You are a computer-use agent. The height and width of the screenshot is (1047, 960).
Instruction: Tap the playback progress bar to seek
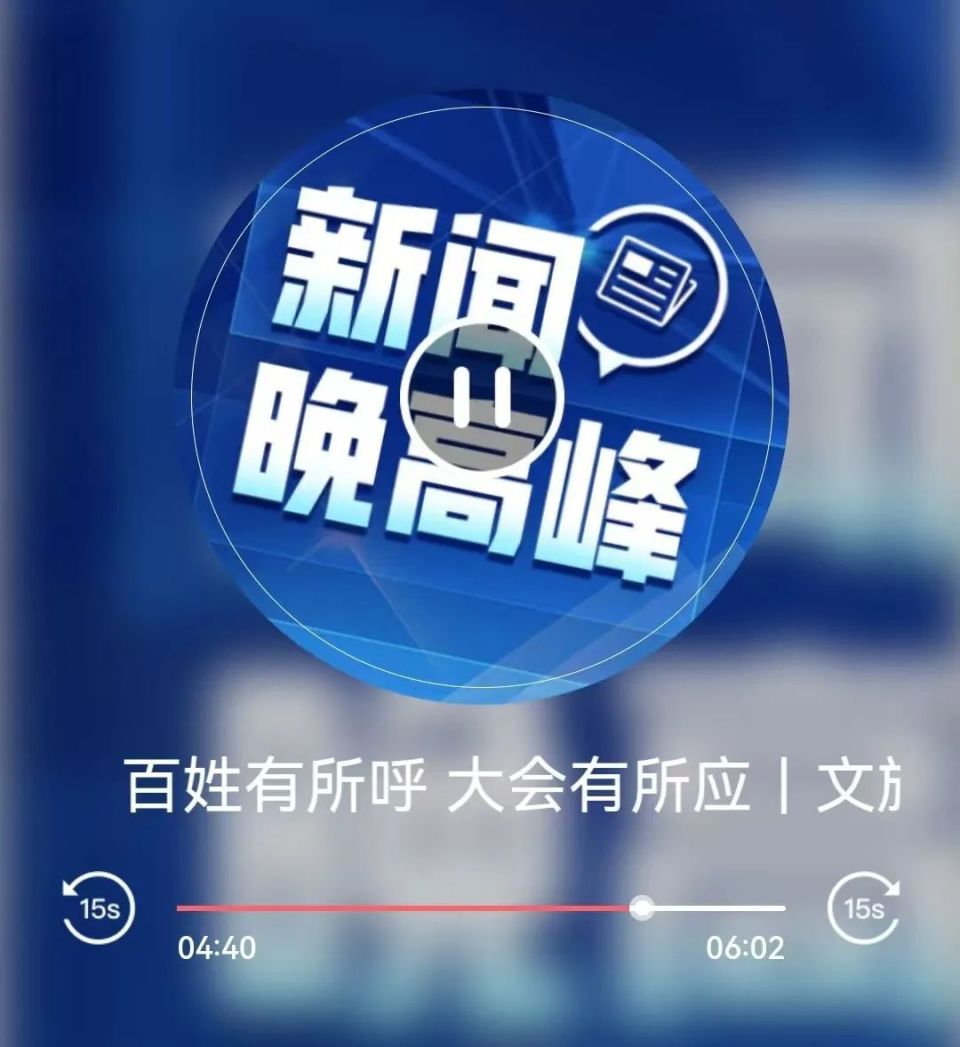[480, 908]
